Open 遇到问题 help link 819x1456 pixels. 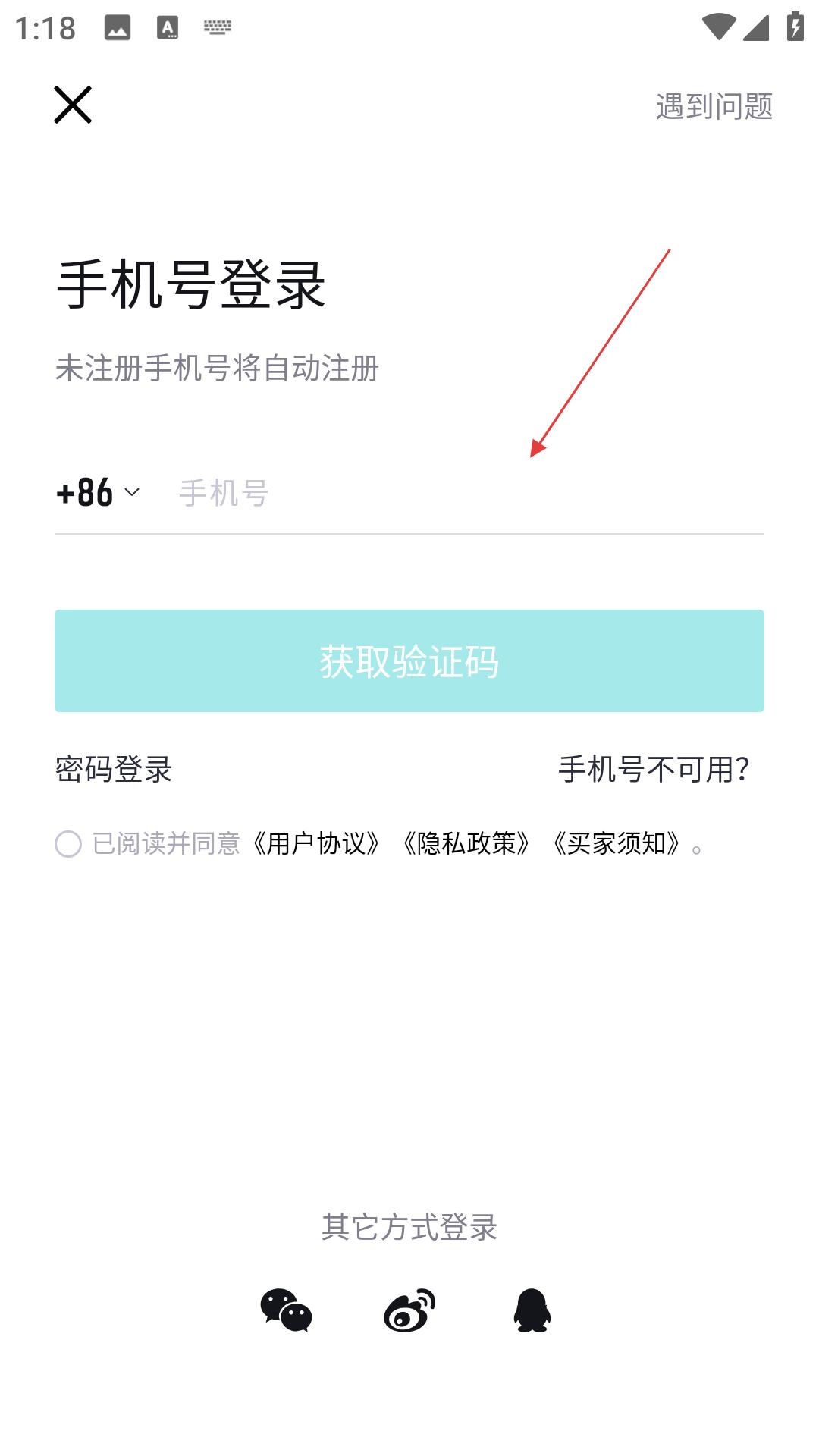tap(714, 106)
